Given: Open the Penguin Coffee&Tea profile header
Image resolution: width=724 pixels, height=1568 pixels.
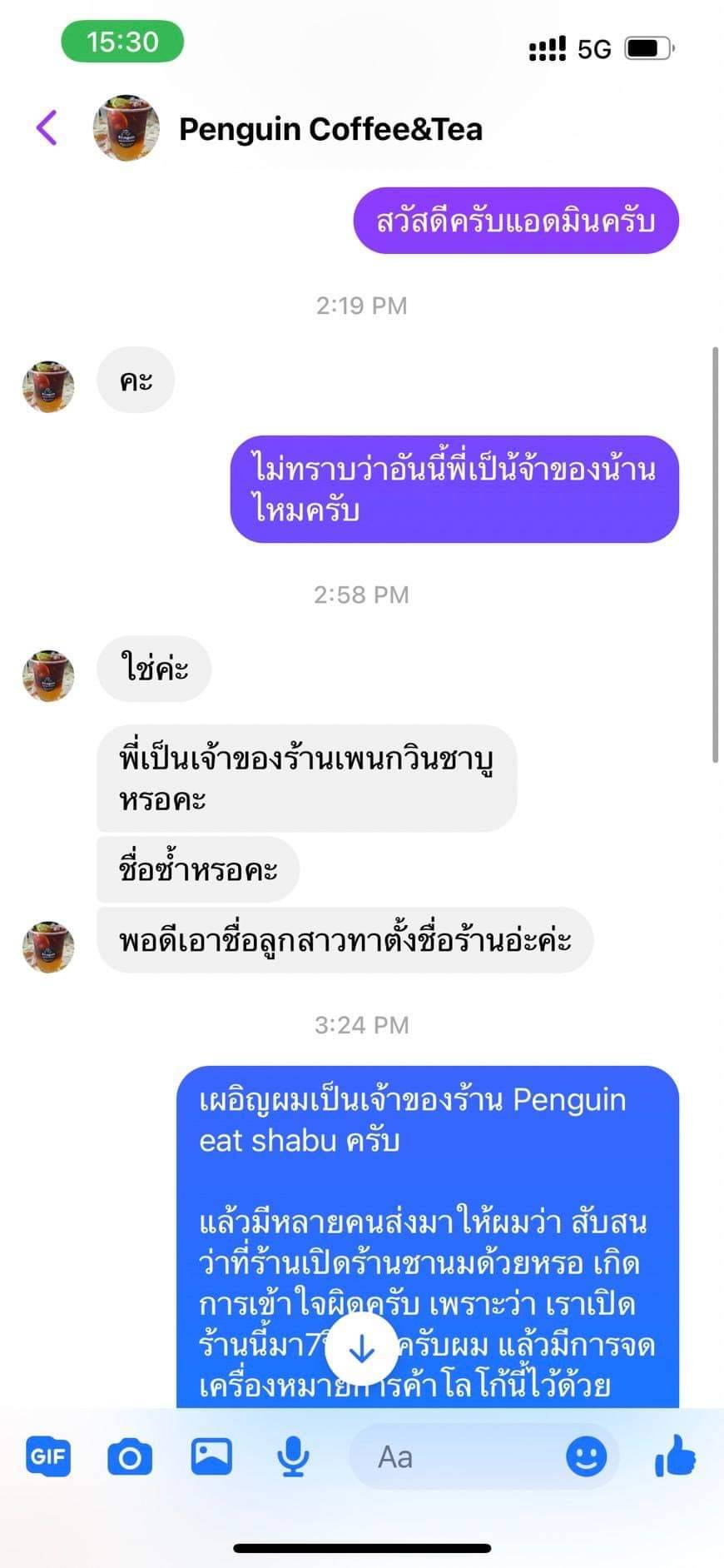Looking at the screenshot, I should click(330, 129).
